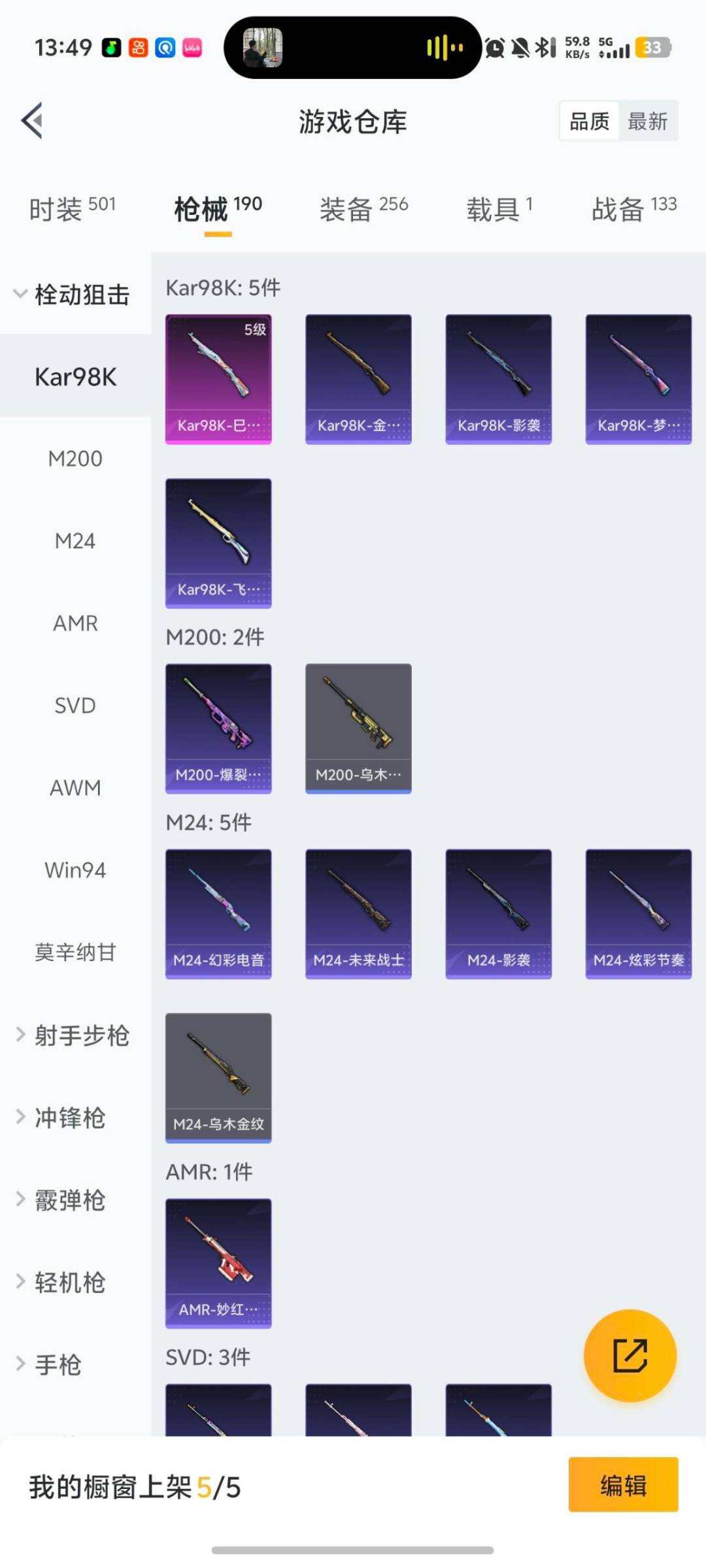Expand the 射手步枪 category
Screen dimensions: 706x1568
pyautogui.click(x=76, y=1036)
